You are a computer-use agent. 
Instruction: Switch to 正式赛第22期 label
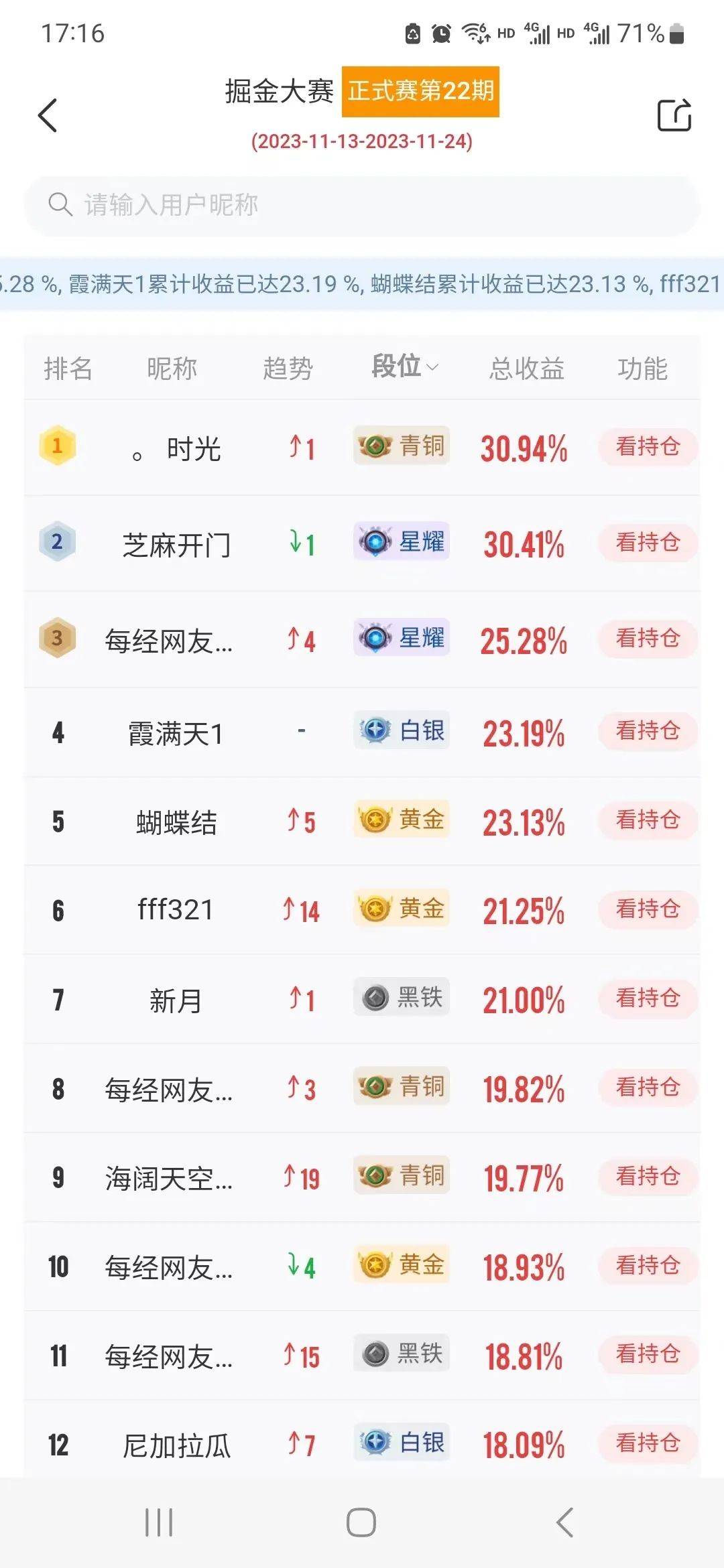click(x=420, y=93)
